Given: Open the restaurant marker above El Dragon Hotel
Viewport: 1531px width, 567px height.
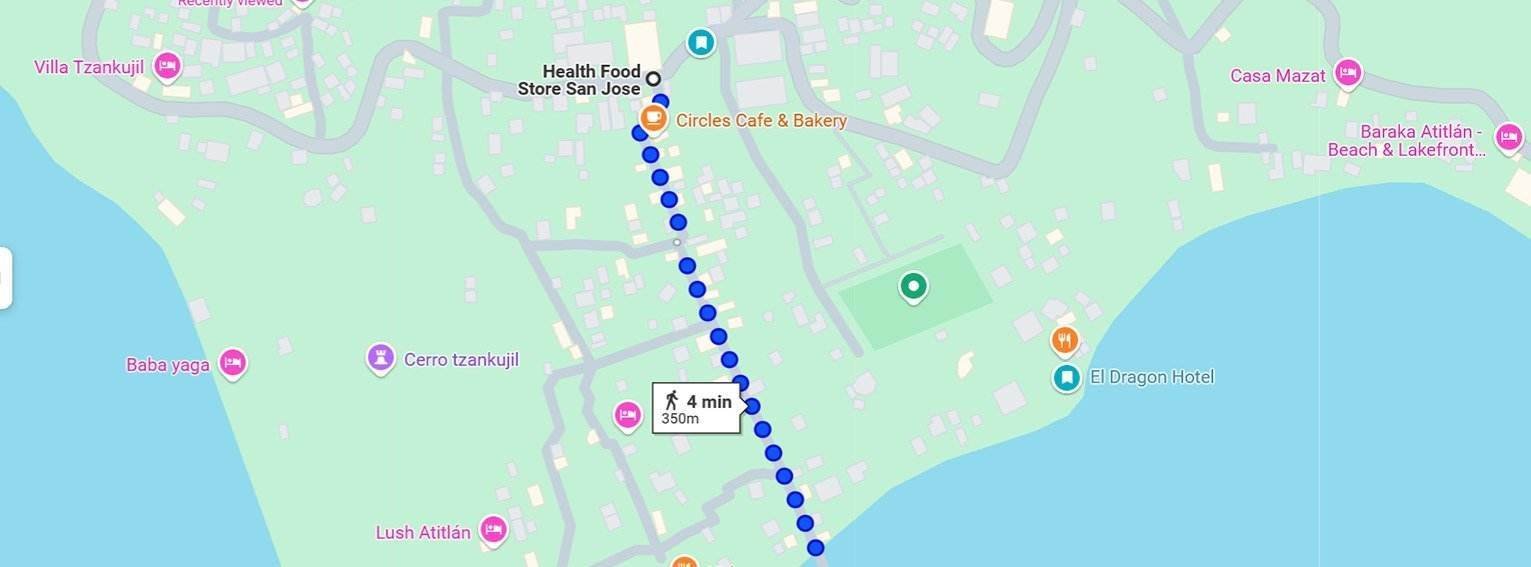Looking at the screenshot, I should click(1065, 341).
